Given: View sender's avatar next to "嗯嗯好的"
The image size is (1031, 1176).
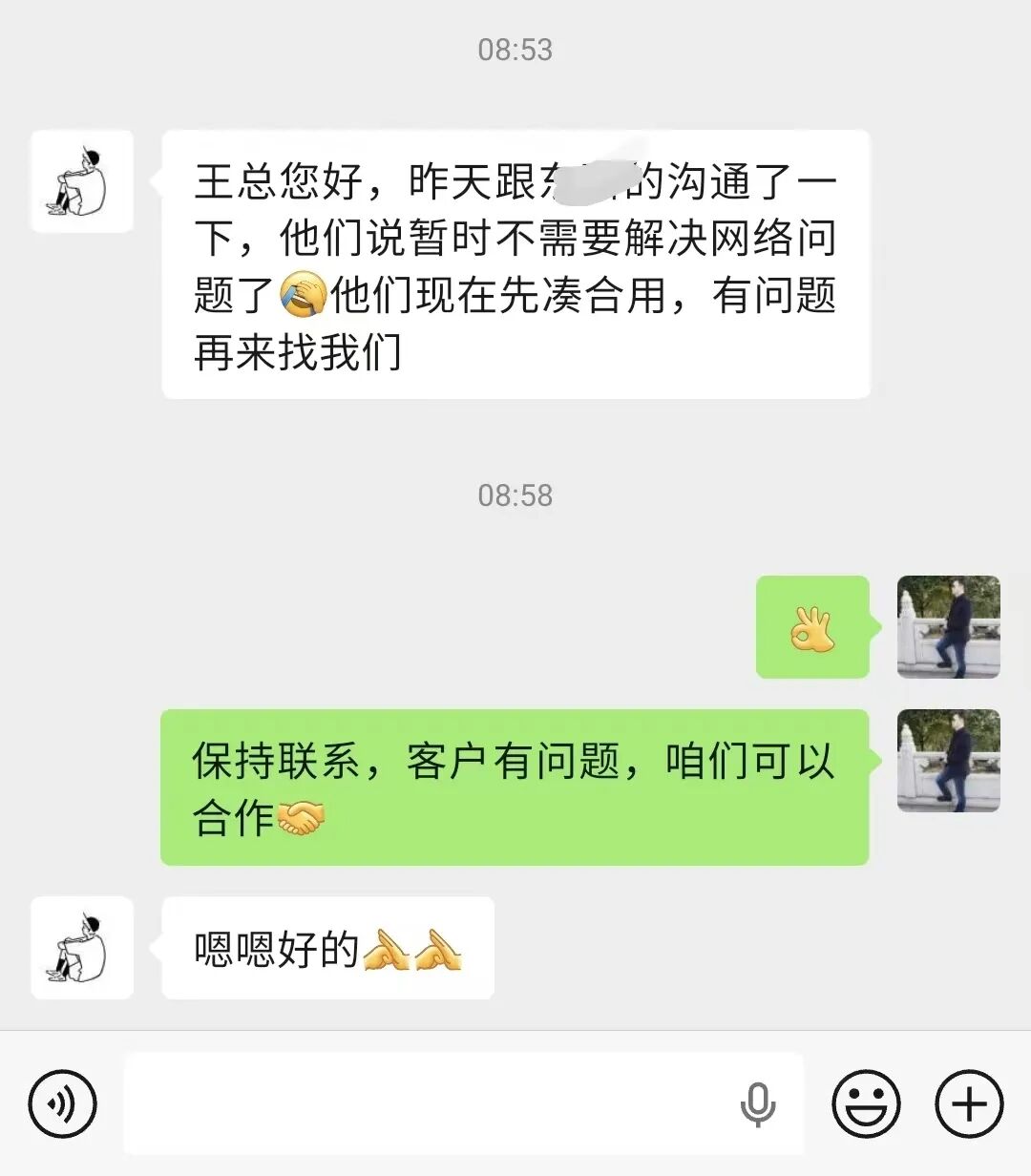Looking at the screenshot, I should tap(82, 947).
